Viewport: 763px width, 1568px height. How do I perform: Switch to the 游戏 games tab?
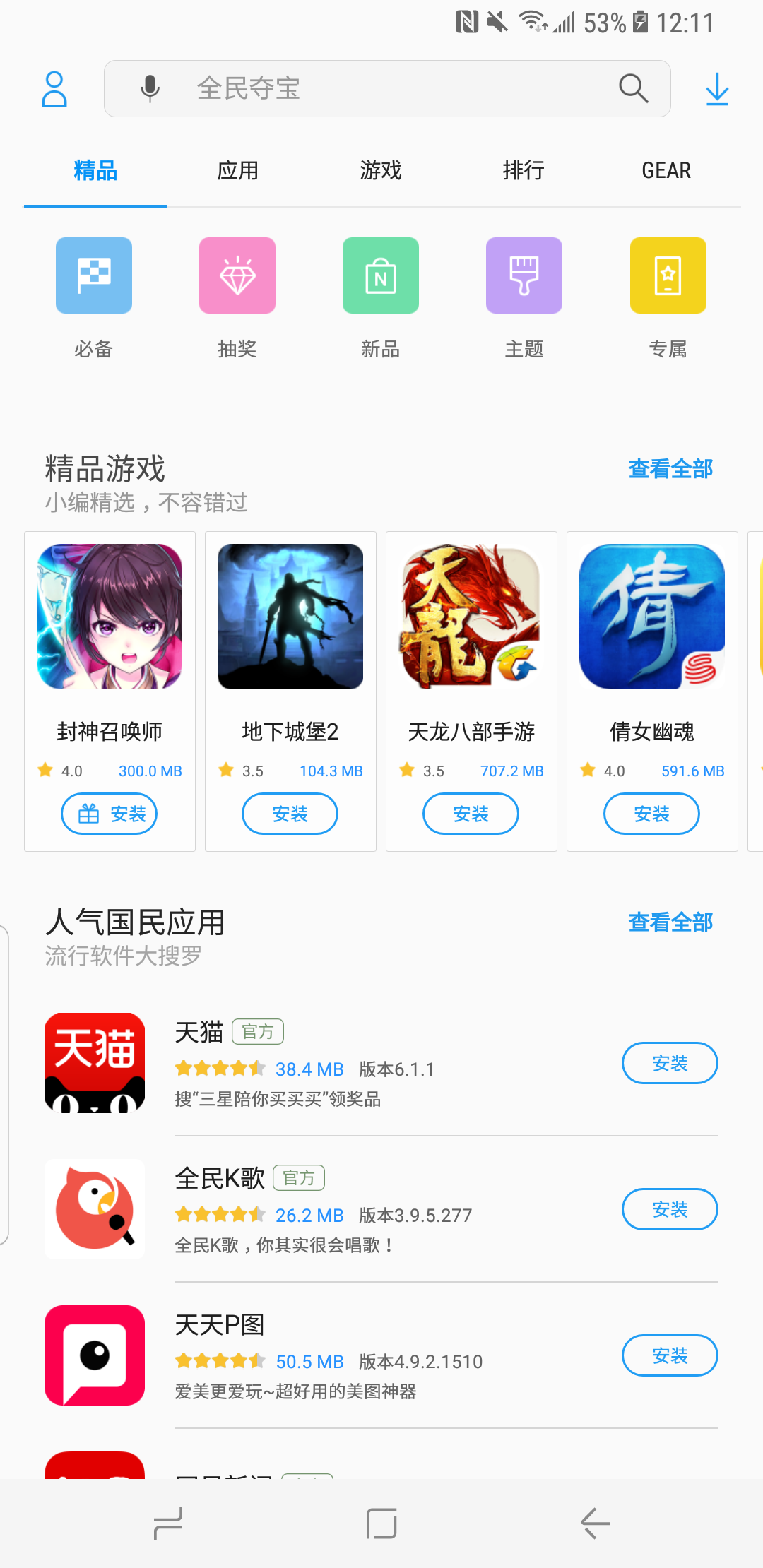pos(380,170)
